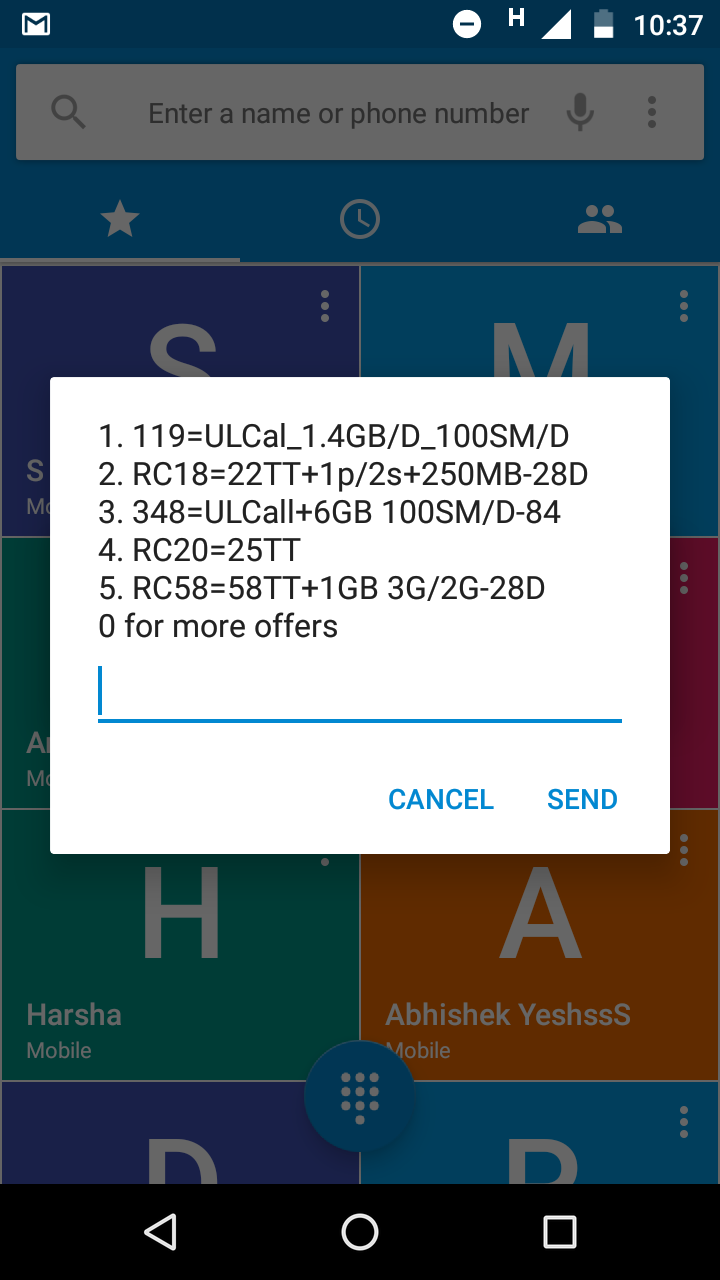Viewport: 720px width, 1280px height.
Task: Return to the home screen
Action: (360, 1232)
